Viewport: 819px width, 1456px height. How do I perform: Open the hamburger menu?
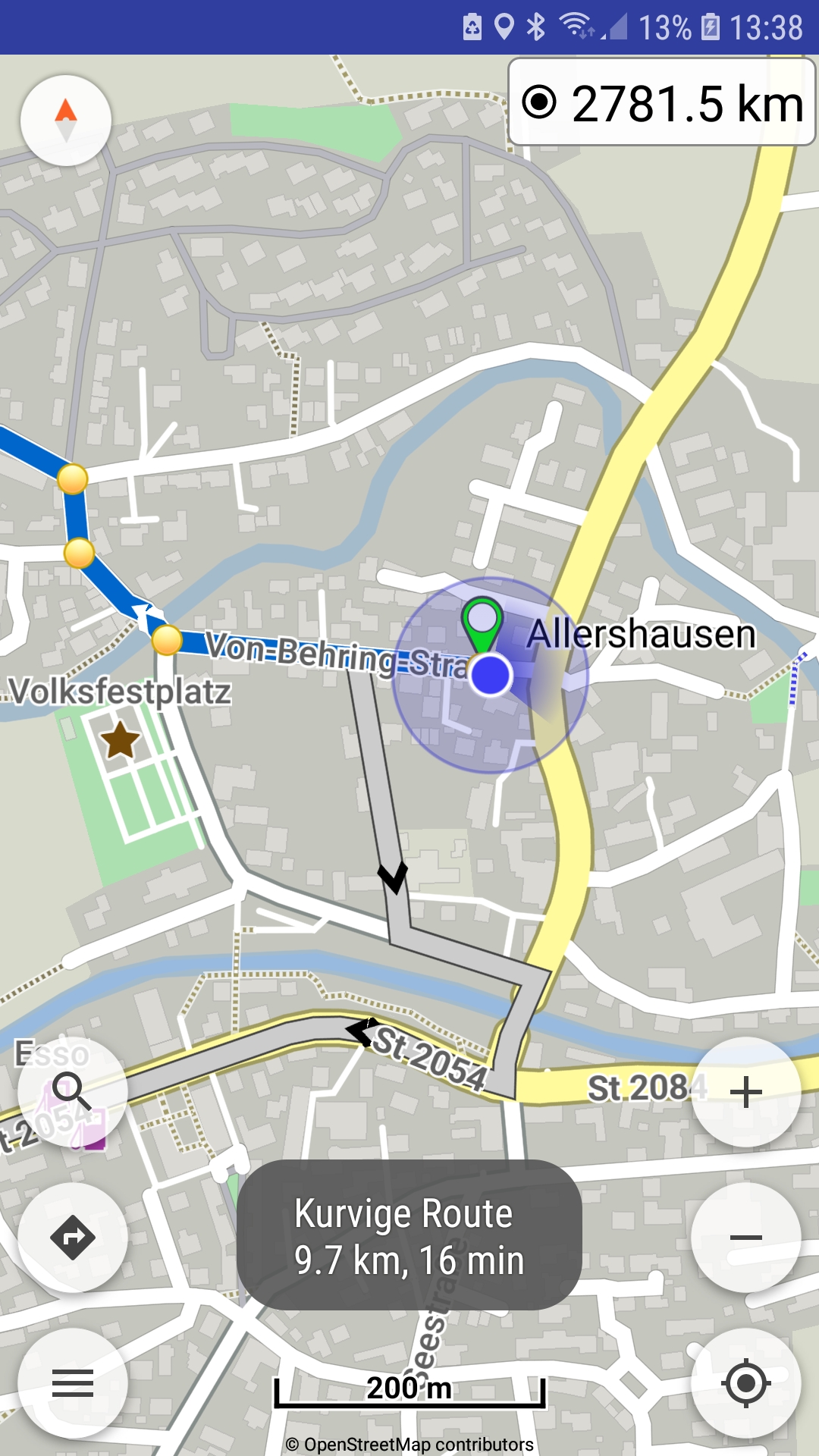point(73,1383)
